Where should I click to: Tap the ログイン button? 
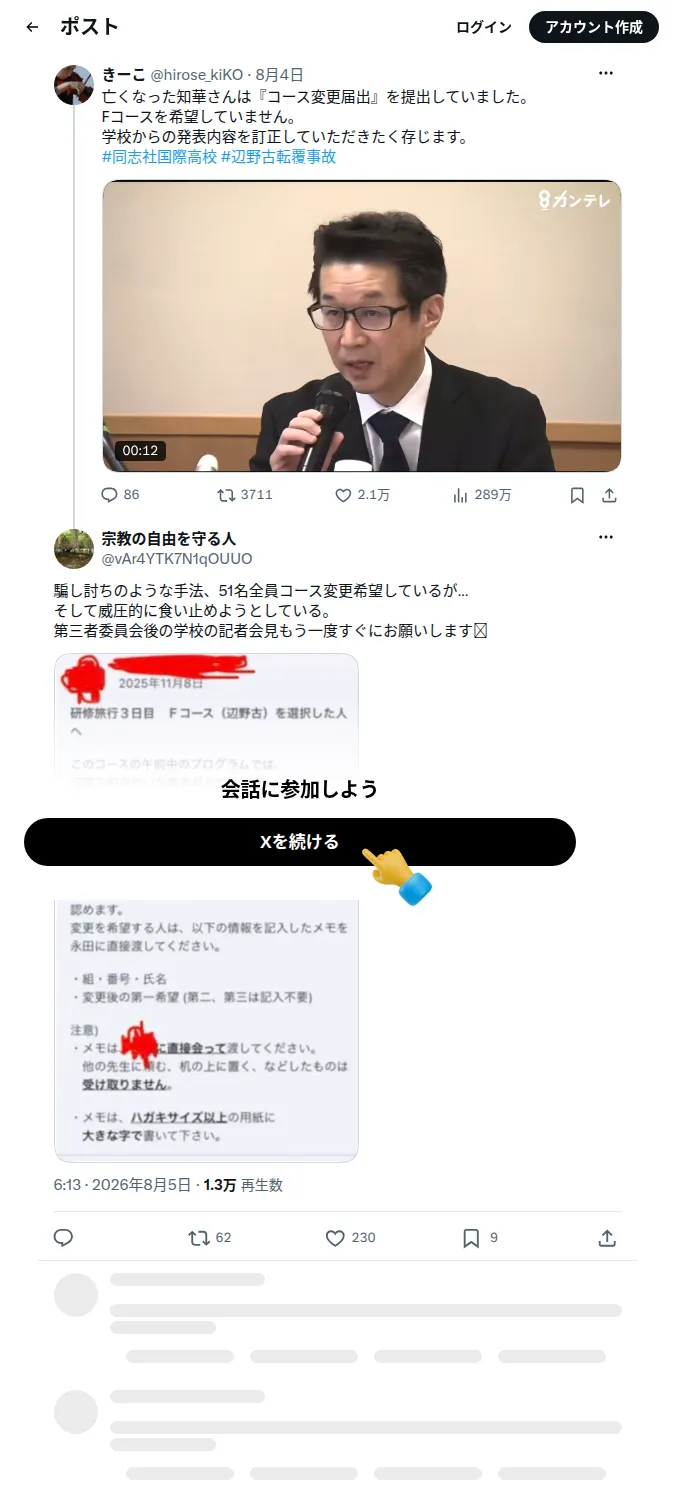tap(484, 27)
